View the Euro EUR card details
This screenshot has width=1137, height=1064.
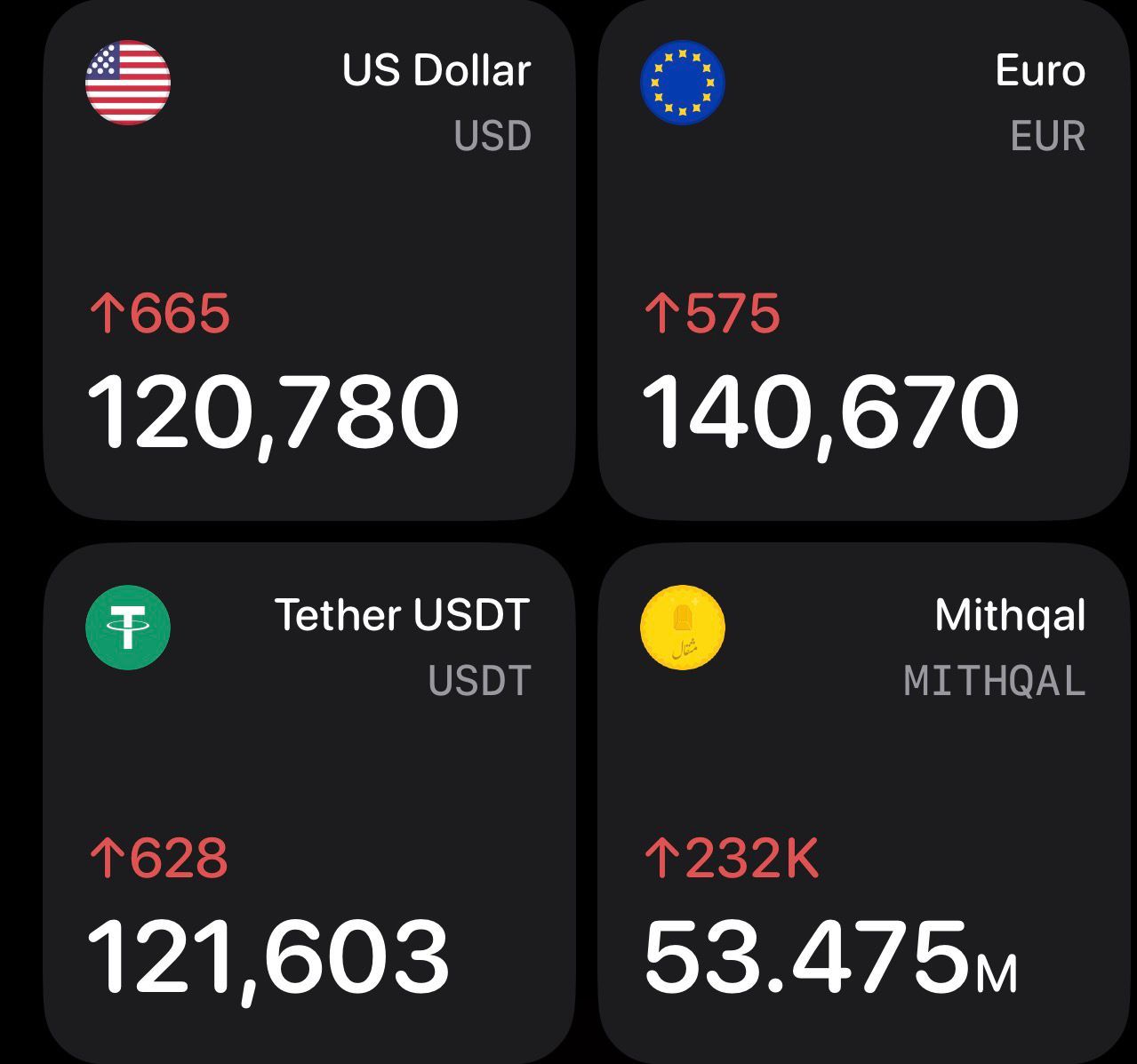(x=863, y=258)
